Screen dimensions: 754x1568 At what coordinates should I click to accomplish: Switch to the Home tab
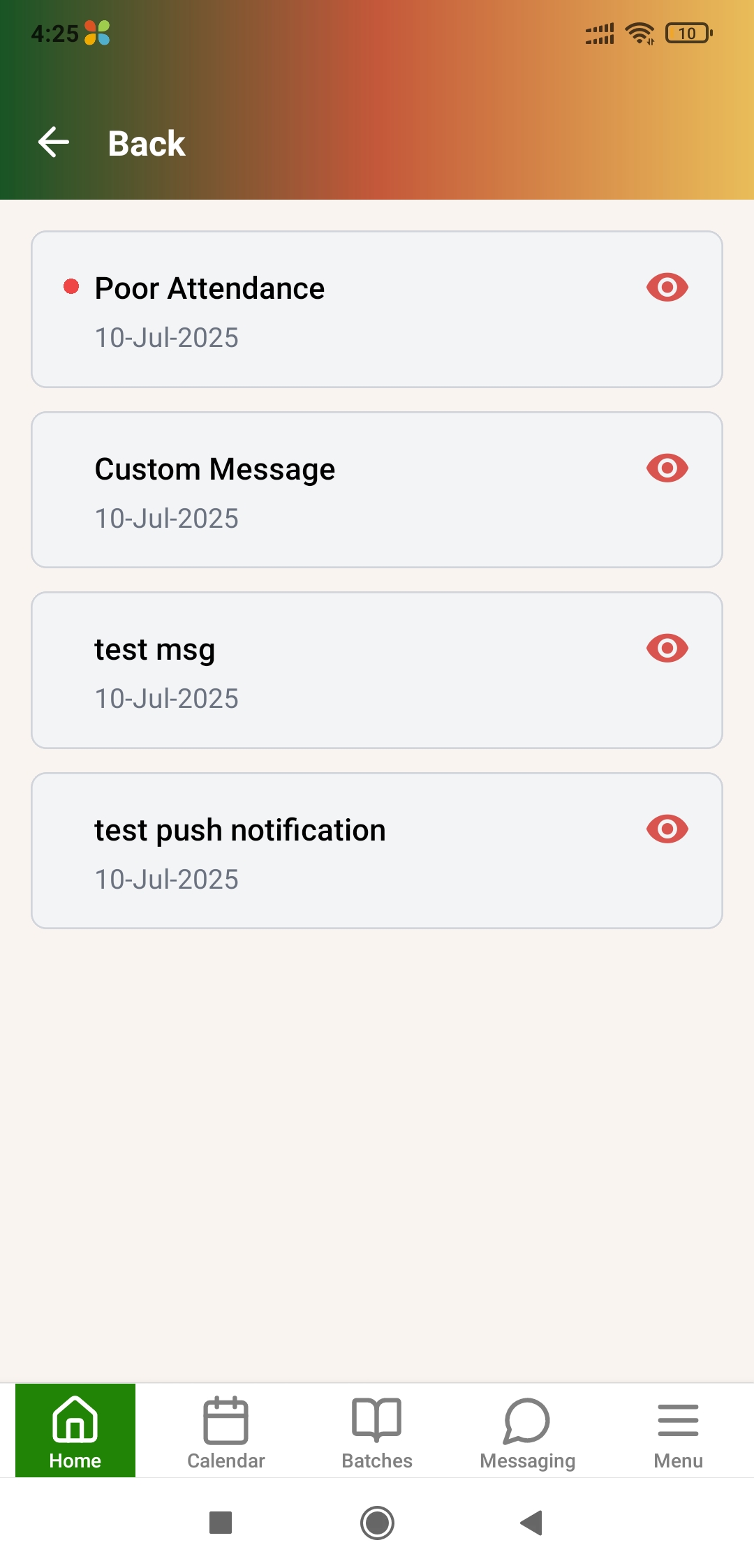click(75, 1430)
